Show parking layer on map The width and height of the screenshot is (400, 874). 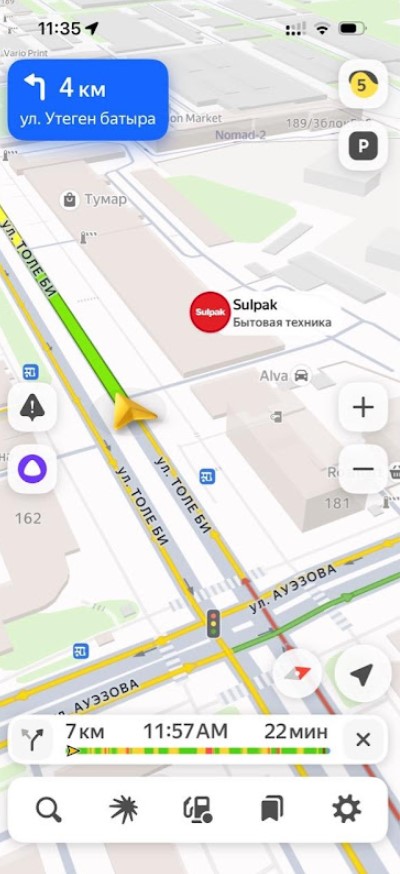[363, 147]
